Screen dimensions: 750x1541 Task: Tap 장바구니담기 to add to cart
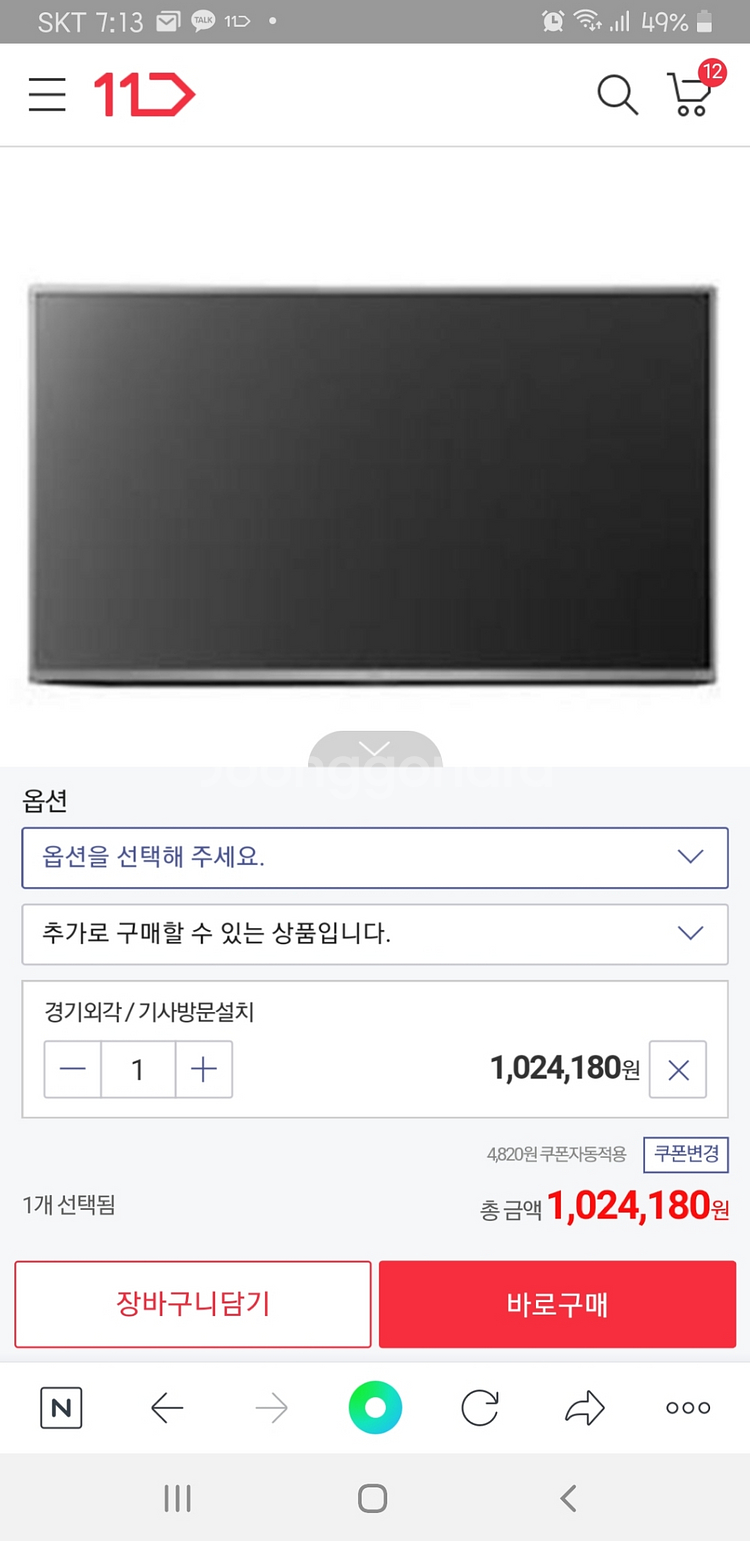pyautogui.click(x=192, y=1304)
